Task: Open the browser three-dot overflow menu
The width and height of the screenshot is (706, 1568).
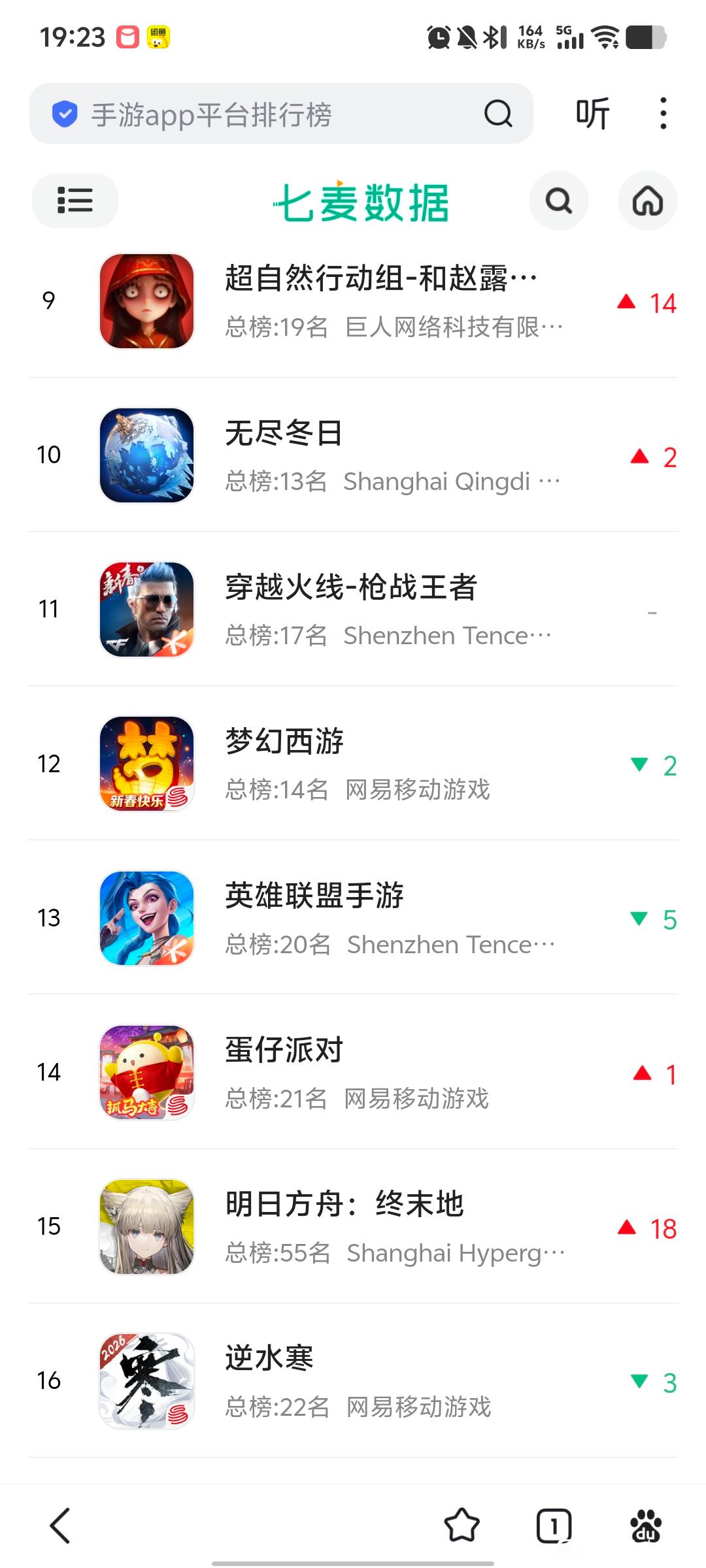Action: (663, 114)
